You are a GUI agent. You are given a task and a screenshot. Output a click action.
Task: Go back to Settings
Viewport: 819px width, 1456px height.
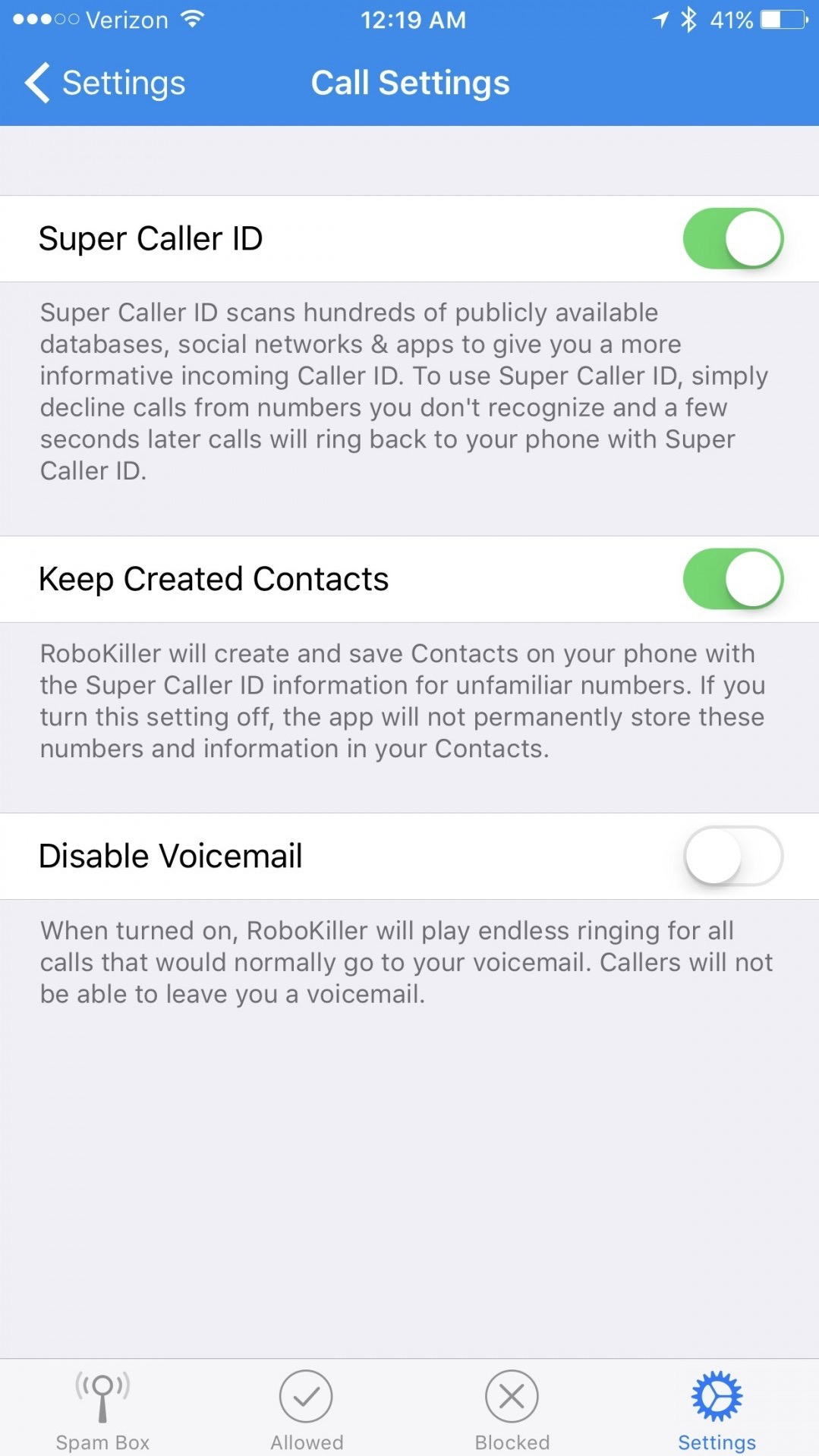click(x=105, y=83)
